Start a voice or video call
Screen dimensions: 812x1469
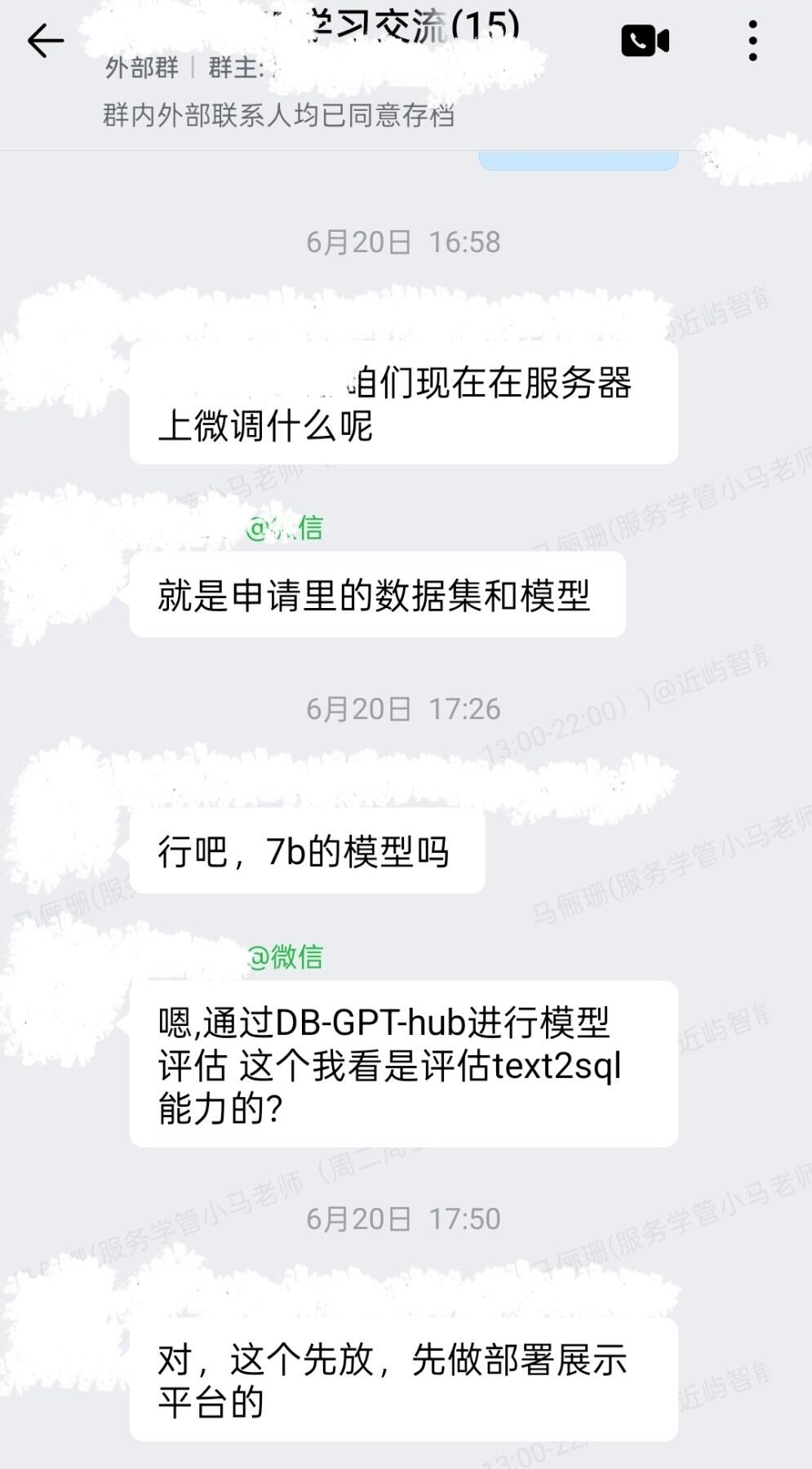(646, 41)
